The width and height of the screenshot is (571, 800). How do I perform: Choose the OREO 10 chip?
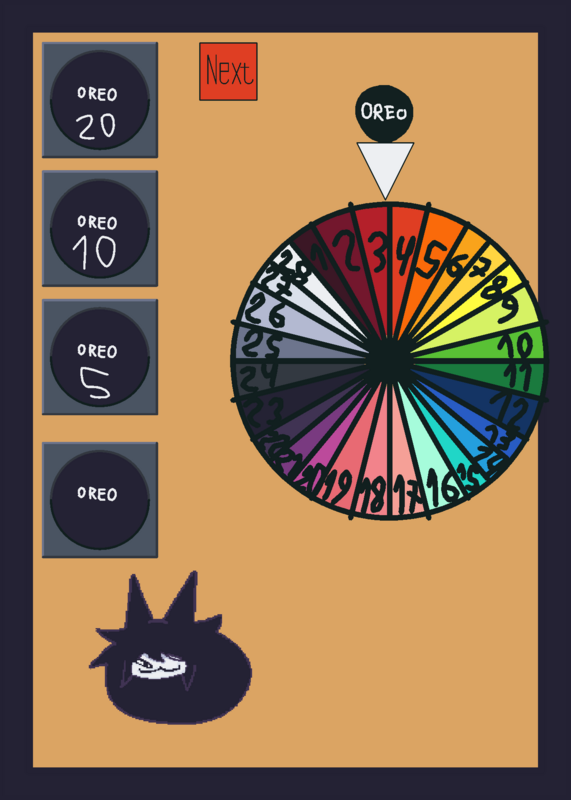tap(100, 229)
